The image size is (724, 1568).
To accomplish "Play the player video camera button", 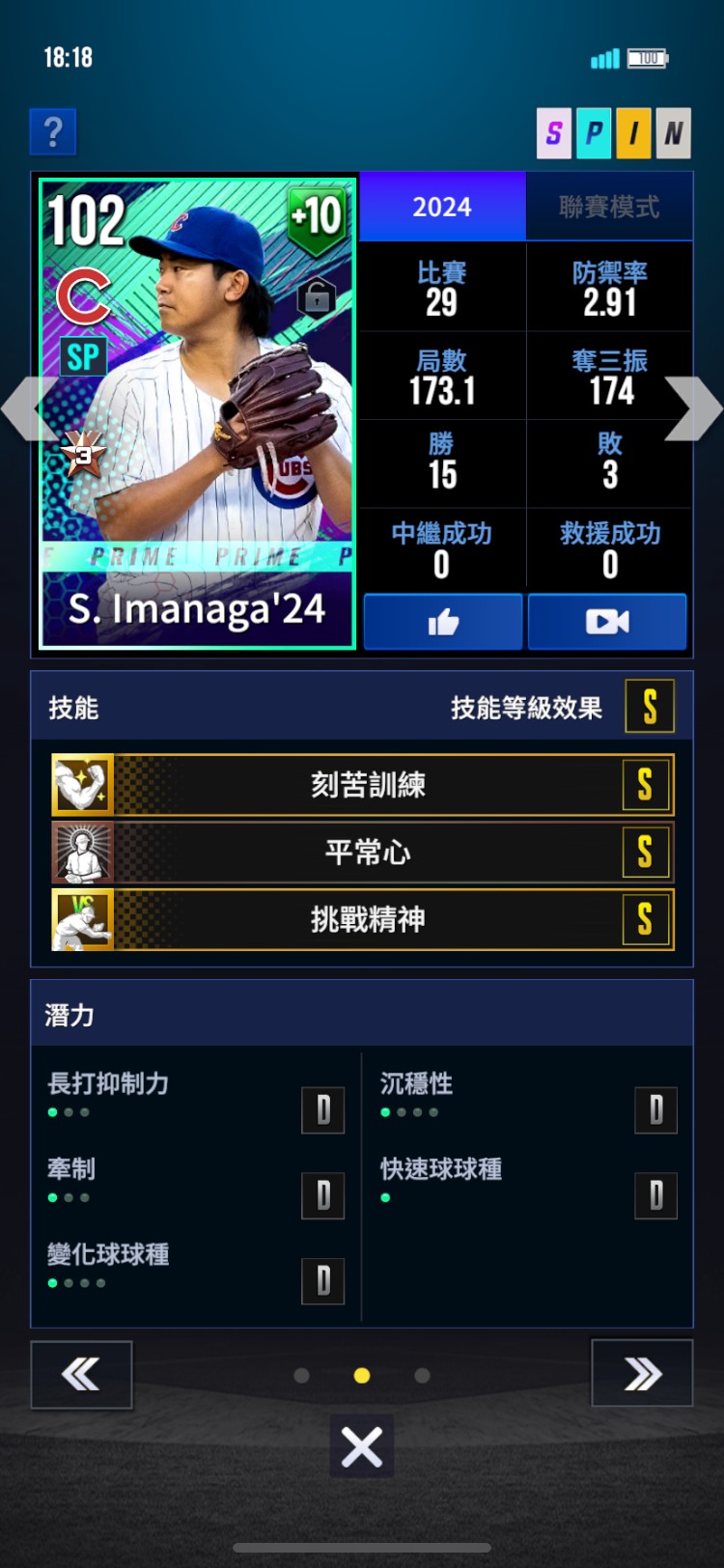I will (x=607, y=622).
